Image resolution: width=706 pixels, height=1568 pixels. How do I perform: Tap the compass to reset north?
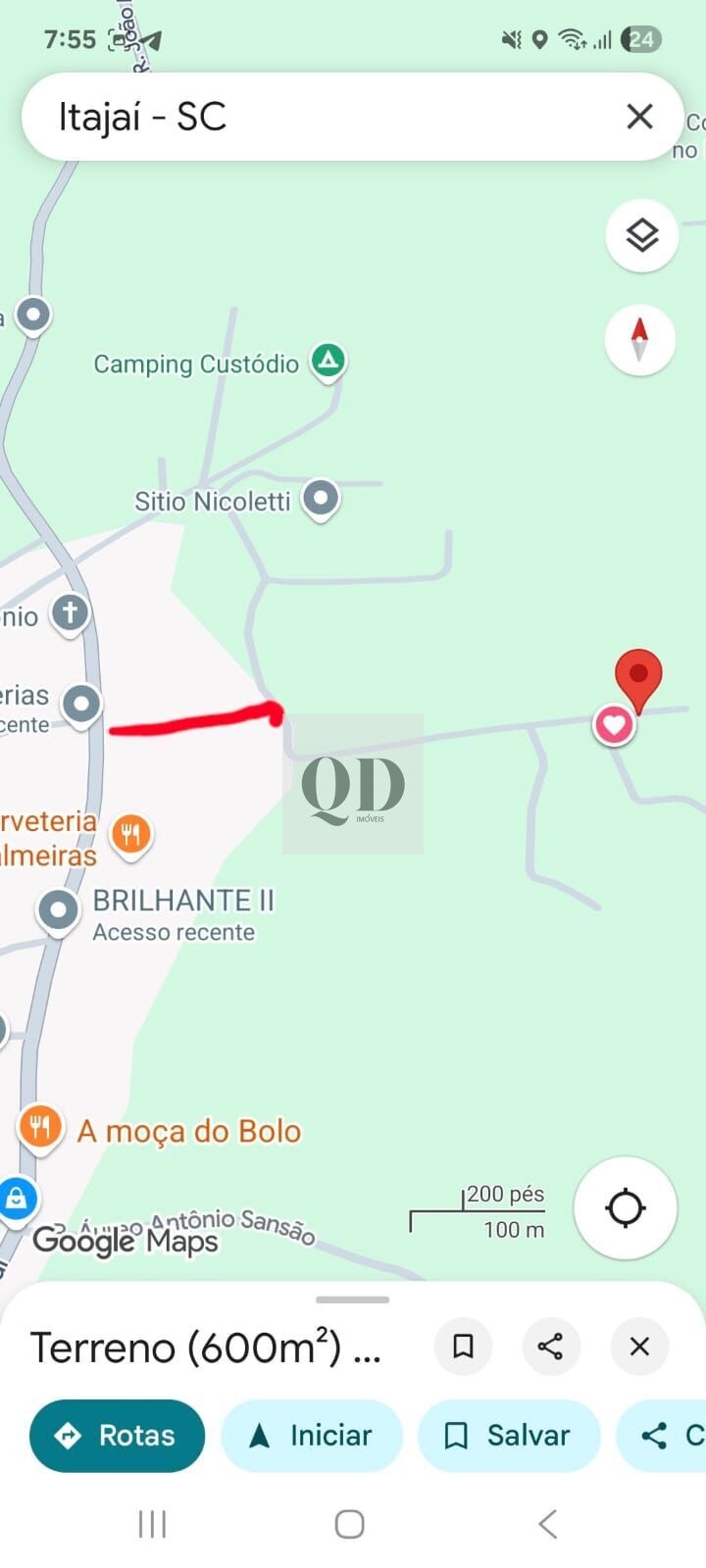point(639,340)
